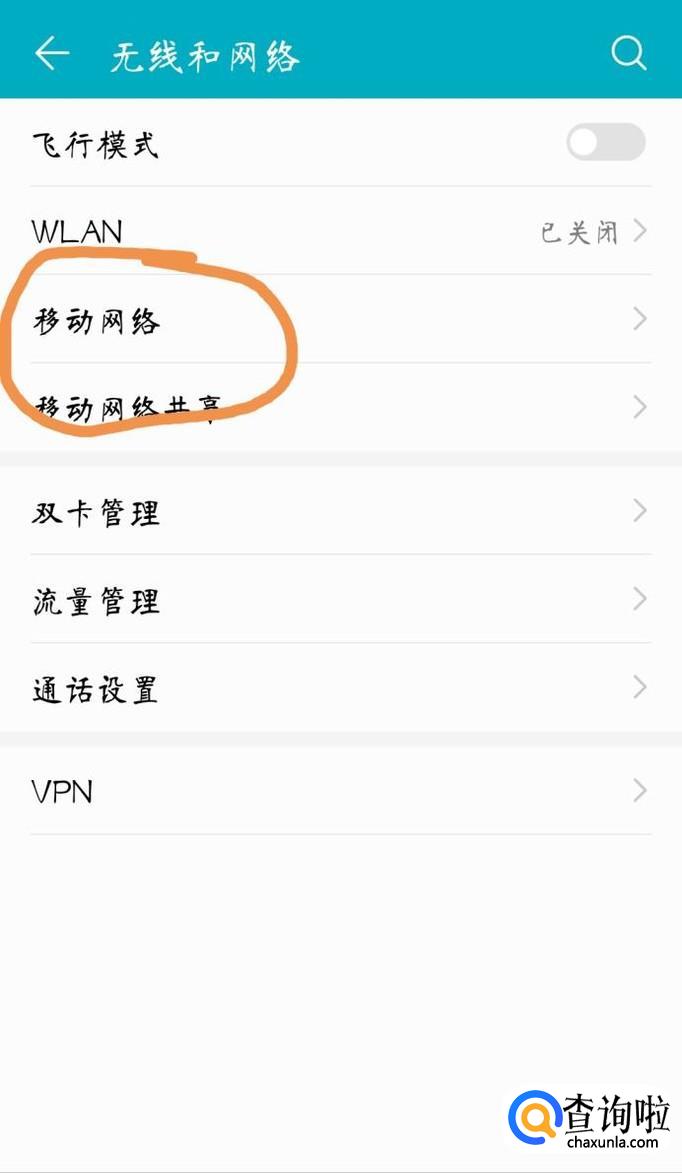Toggle the 飞行模式 switch
This screenshot has width=682, height=1173.
coord(605,143)
